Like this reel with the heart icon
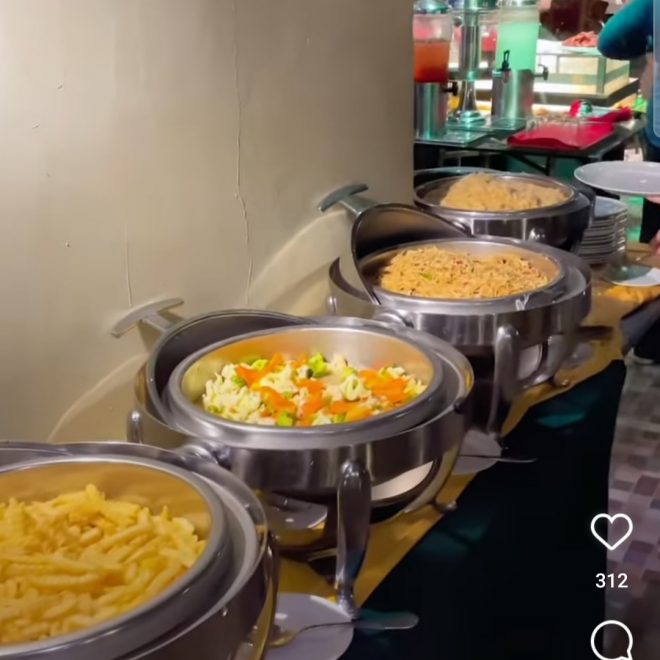Image resolution: width=660 pixels, height=660 pixels. click(611, 531)
